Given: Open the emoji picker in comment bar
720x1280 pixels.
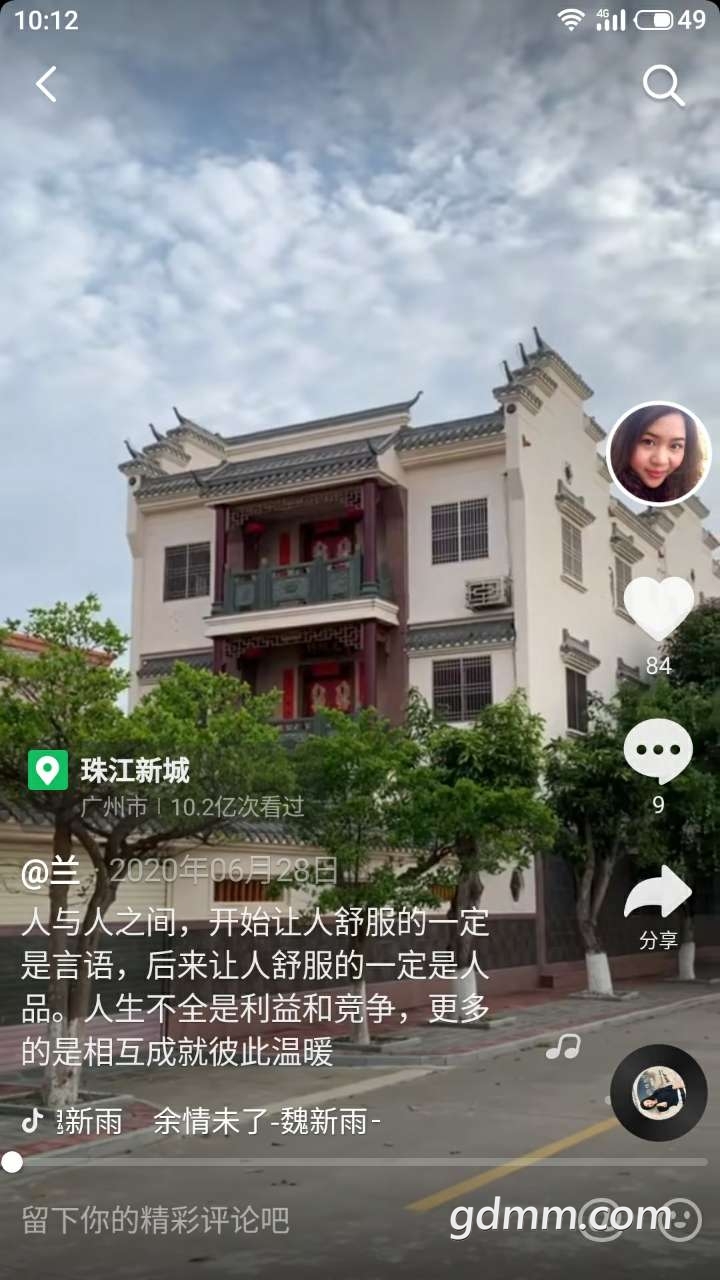Looking at the screenshot, I should click(x=680, y=1219).
